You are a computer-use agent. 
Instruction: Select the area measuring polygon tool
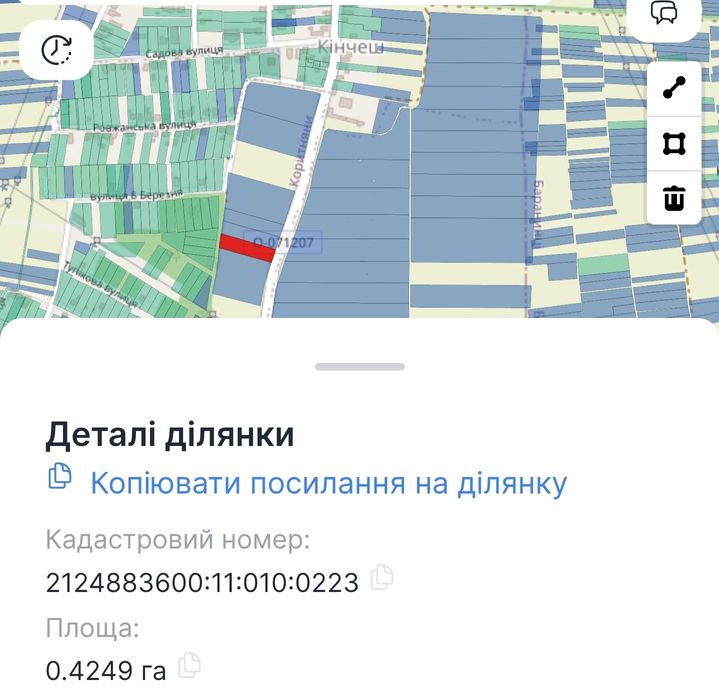[675, 144]
